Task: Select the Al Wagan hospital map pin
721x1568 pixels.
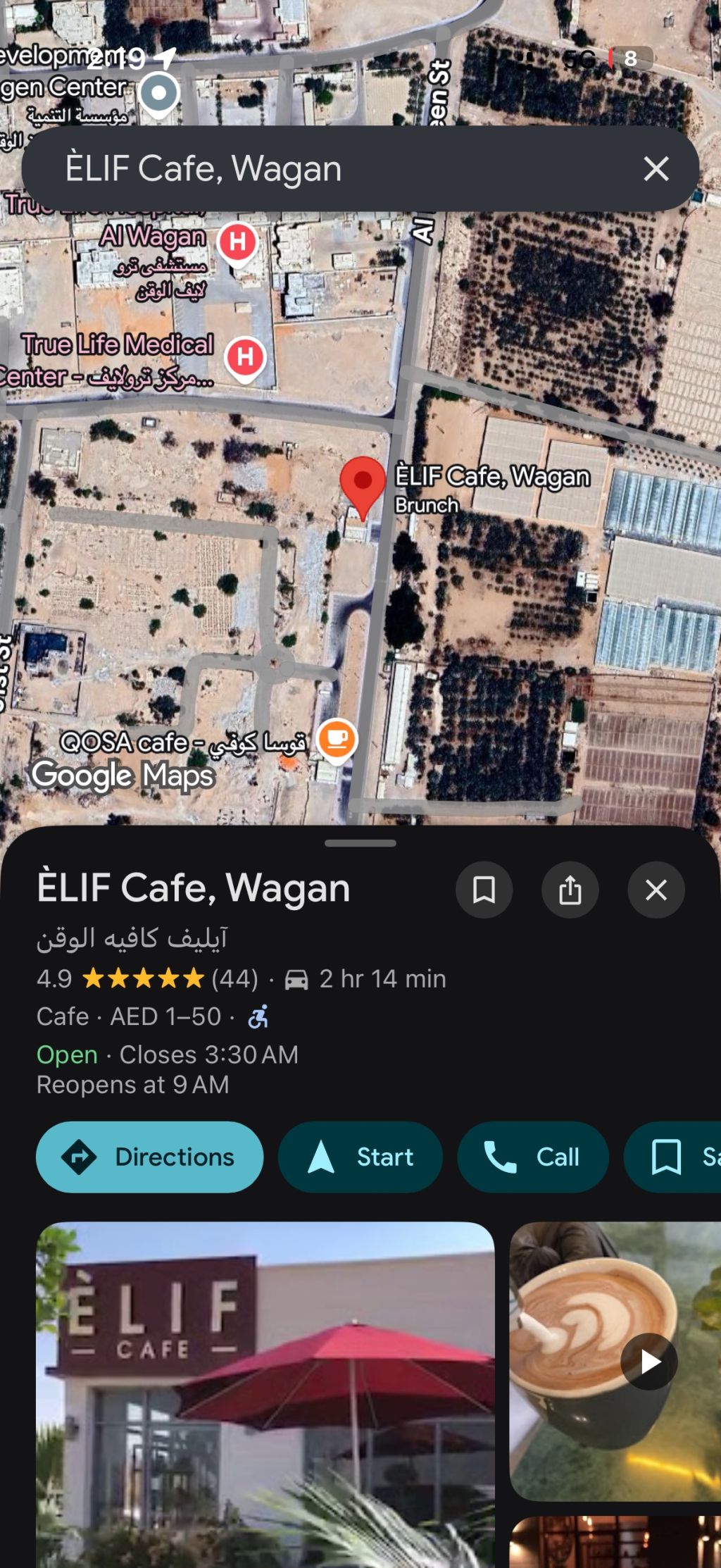Action: pyautogui.click(x=238, y=243)
